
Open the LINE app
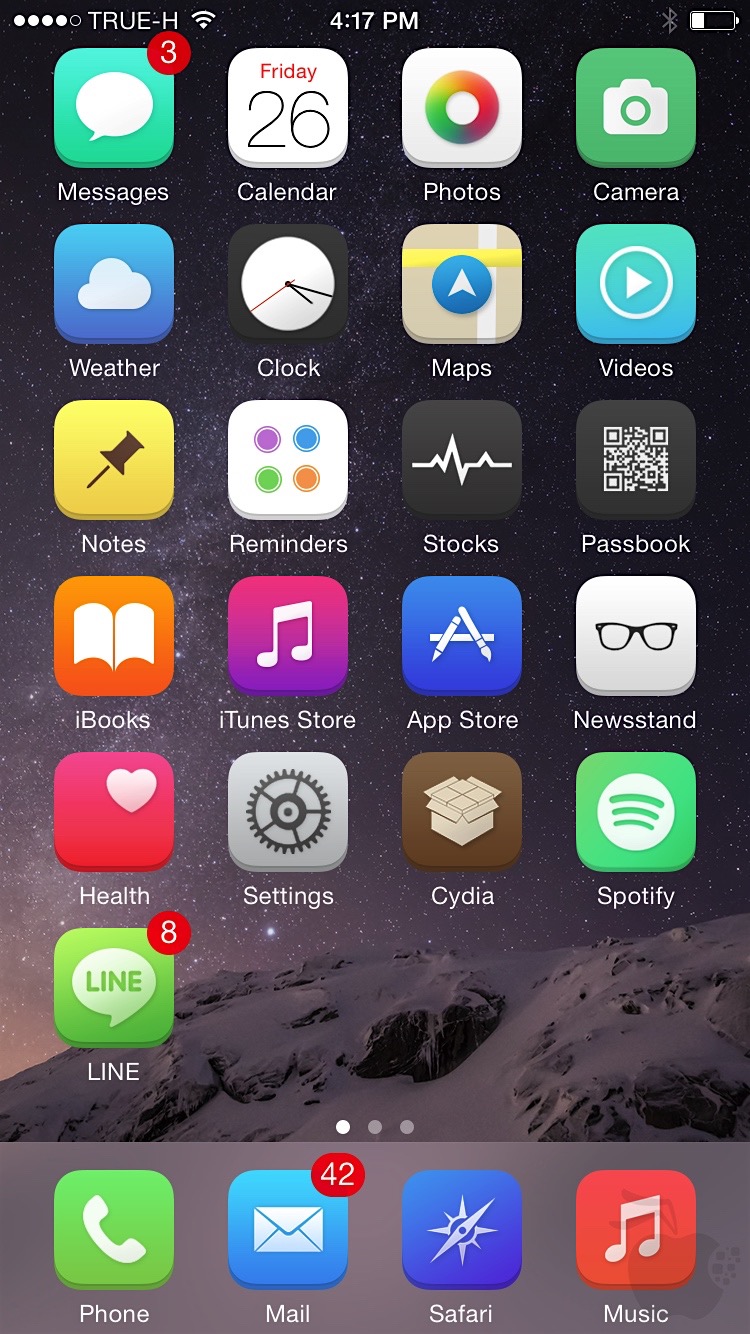click(114, 988)
